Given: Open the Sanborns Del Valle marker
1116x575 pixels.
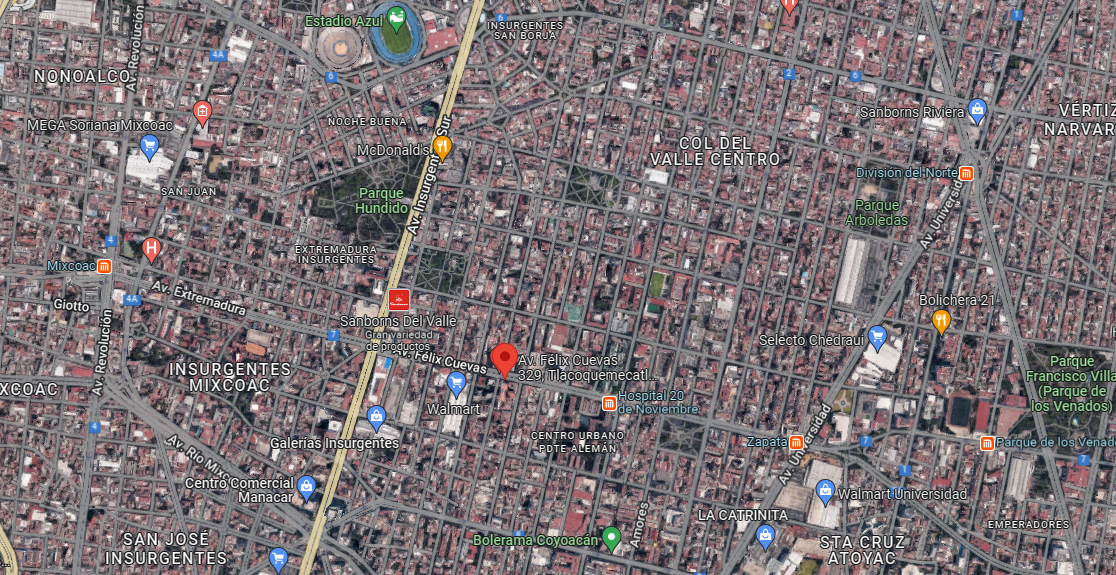Looking at the screenshot, I should click(399, 300).
